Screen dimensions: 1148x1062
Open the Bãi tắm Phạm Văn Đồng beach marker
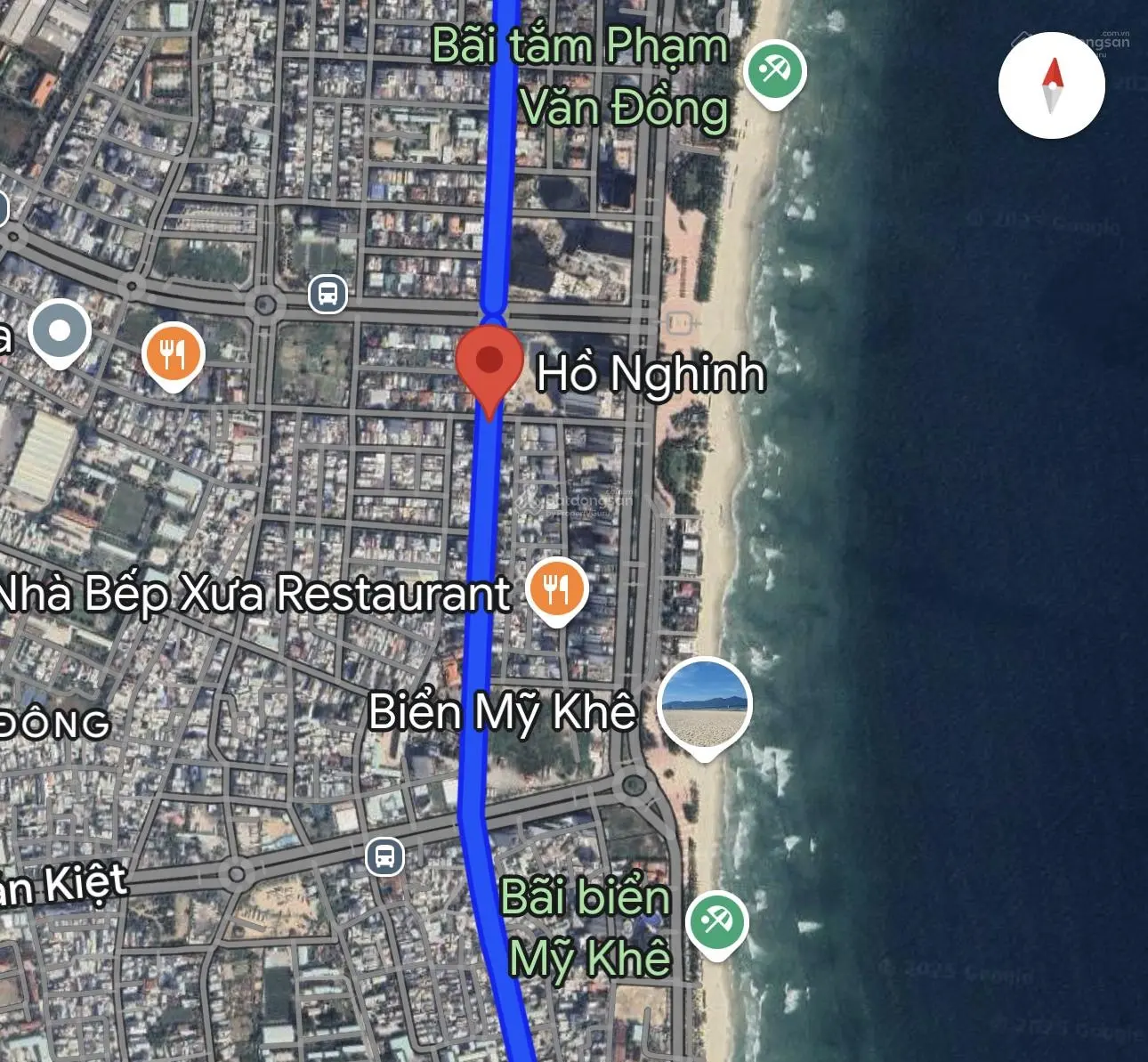pos(775,71)
